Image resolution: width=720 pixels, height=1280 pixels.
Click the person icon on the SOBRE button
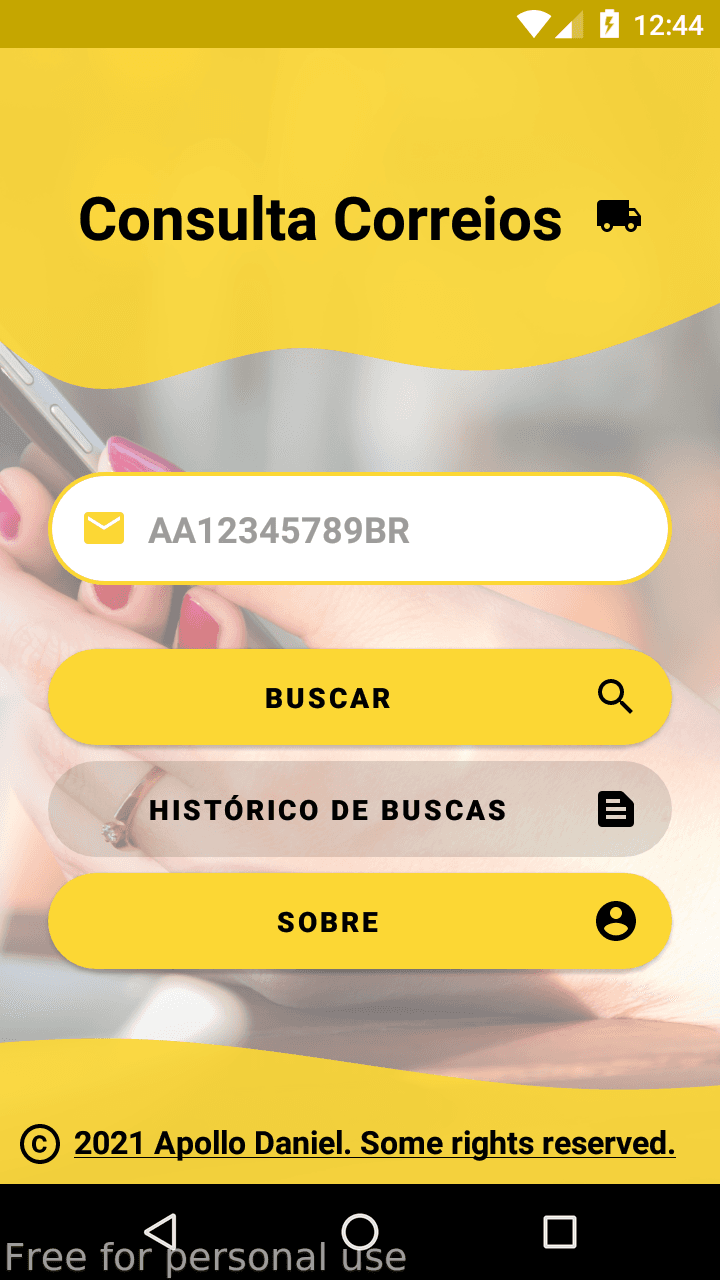(616, 921)
